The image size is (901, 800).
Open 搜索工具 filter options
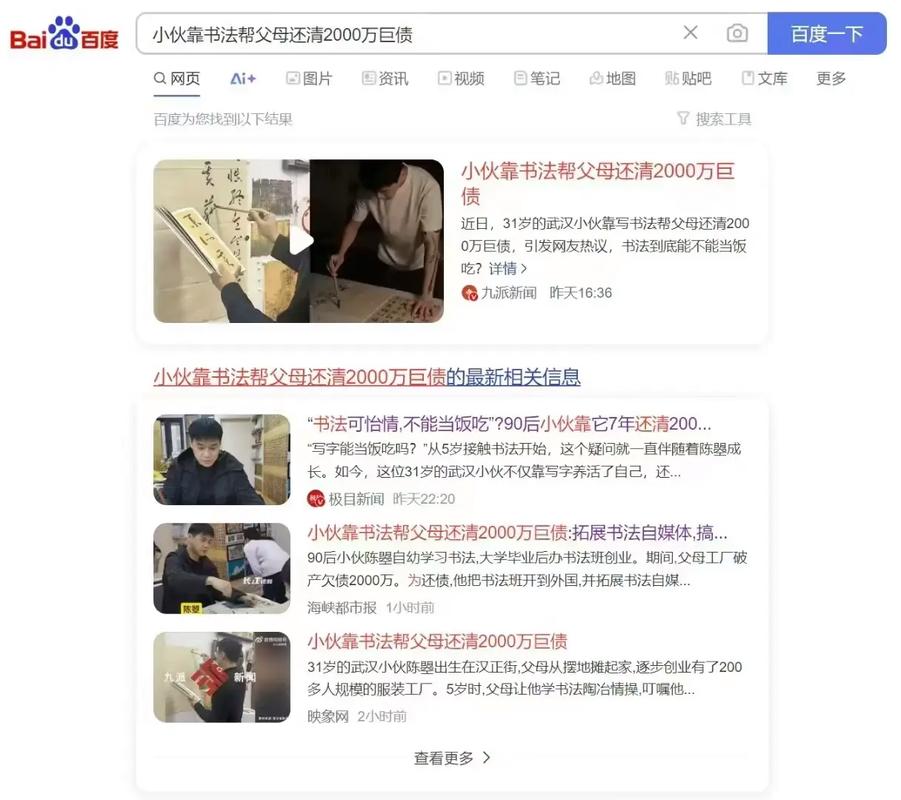(714, 119)
